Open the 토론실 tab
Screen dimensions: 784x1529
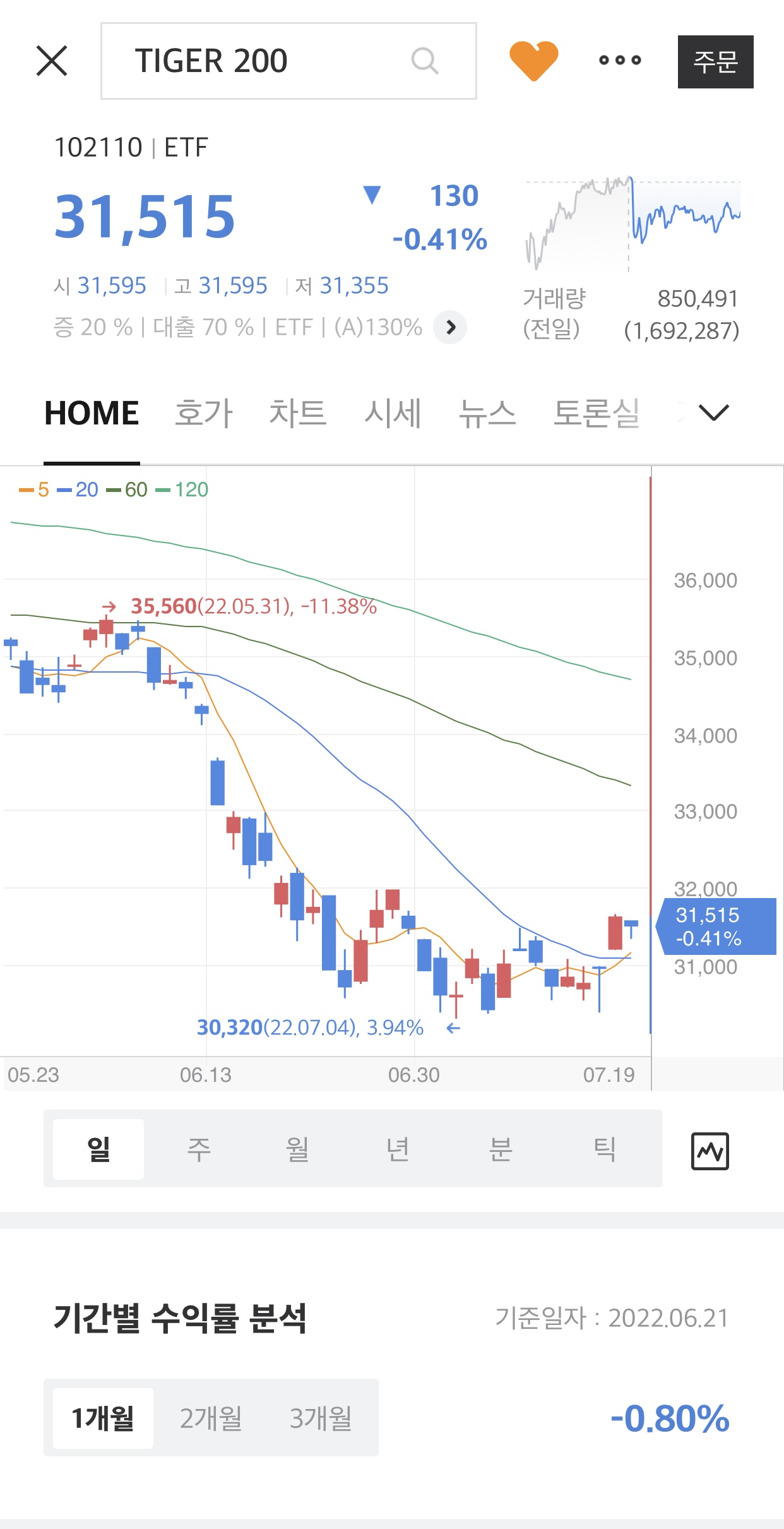(x=597, y=414)
